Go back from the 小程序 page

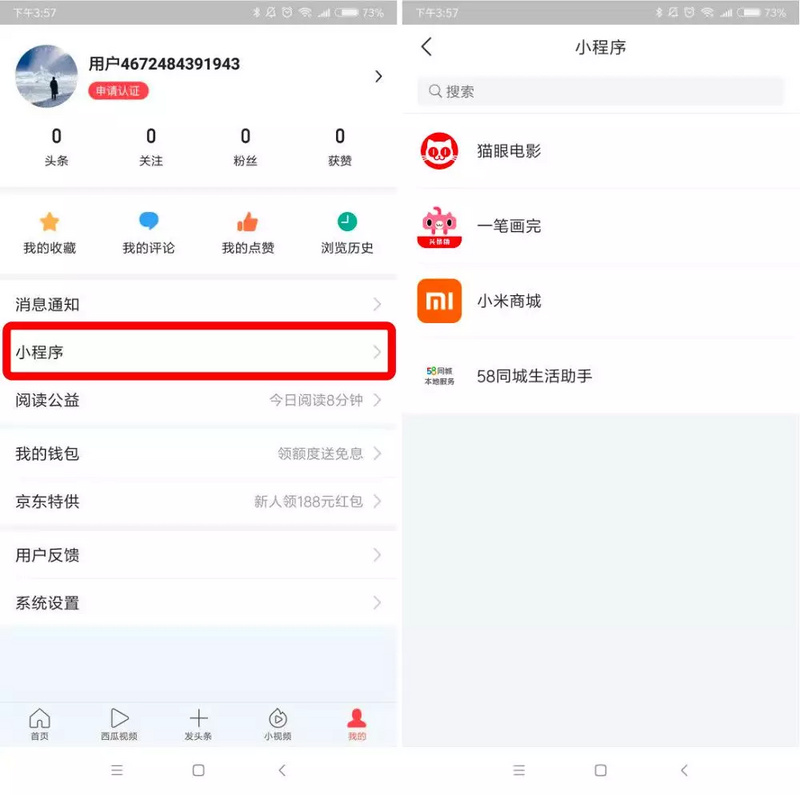(427, 46)
